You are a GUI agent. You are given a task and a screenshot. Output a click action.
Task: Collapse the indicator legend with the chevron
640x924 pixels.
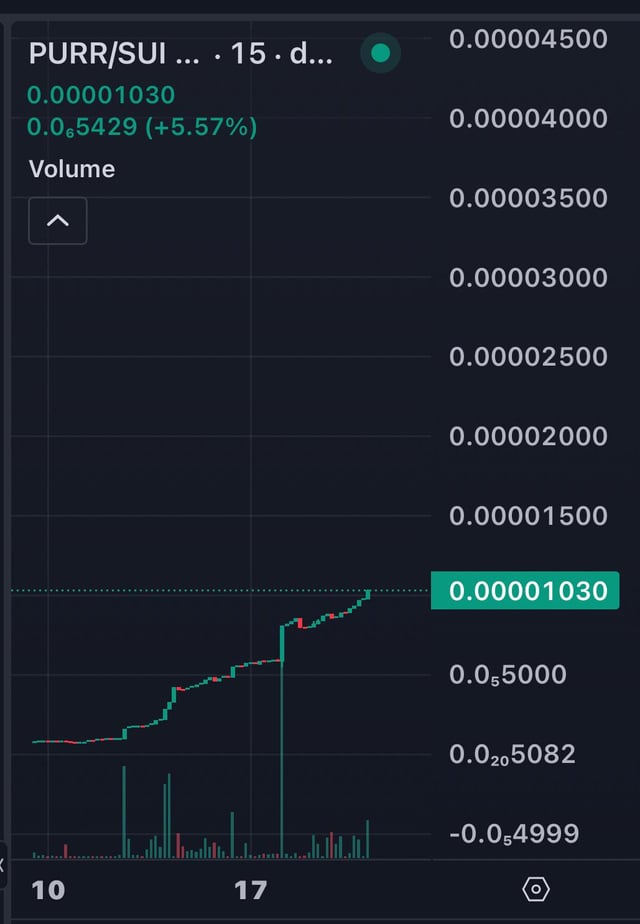58,221
